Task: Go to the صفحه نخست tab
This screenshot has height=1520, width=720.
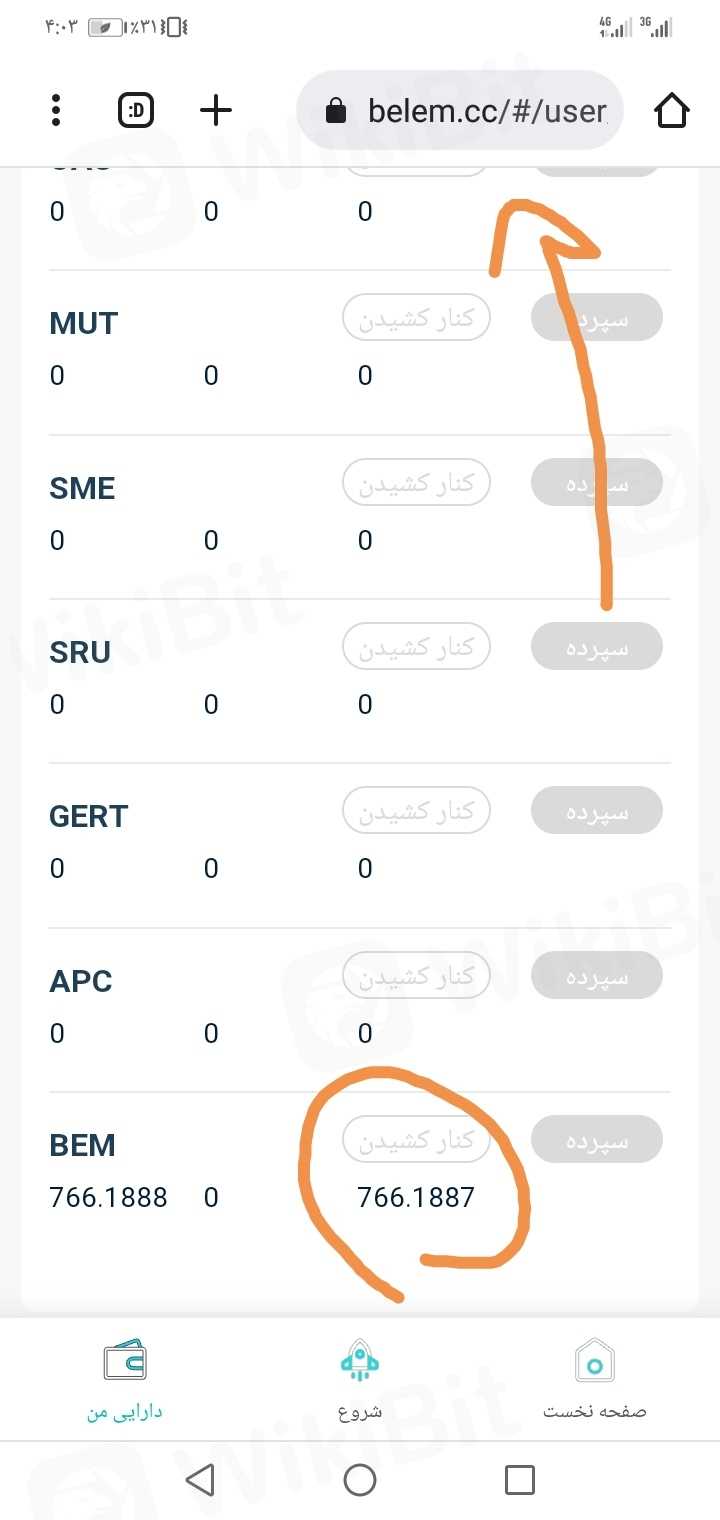Action: point(595,1380)
